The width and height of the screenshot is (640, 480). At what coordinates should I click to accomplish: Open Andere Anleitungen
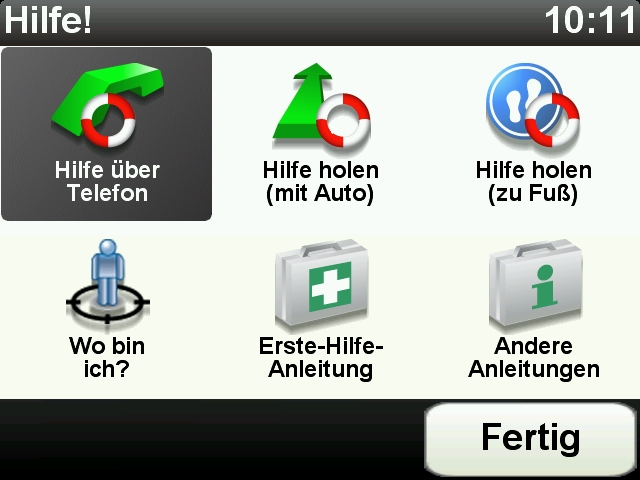point(533,312)
